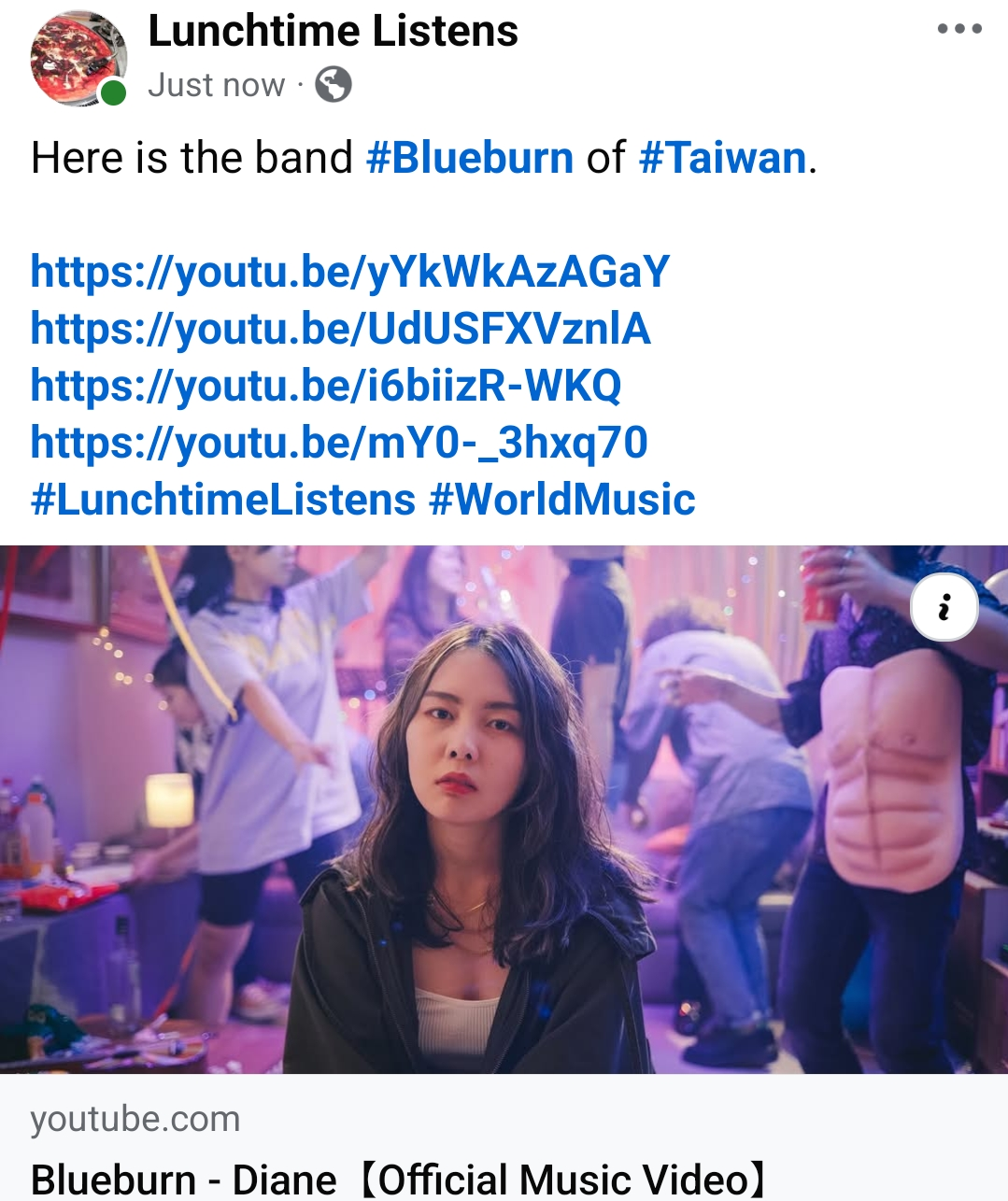Open the Lunchtime Listens page name
Image resolution: width=1008 pixels, height=1201 pixels.
tap(333, 31)
